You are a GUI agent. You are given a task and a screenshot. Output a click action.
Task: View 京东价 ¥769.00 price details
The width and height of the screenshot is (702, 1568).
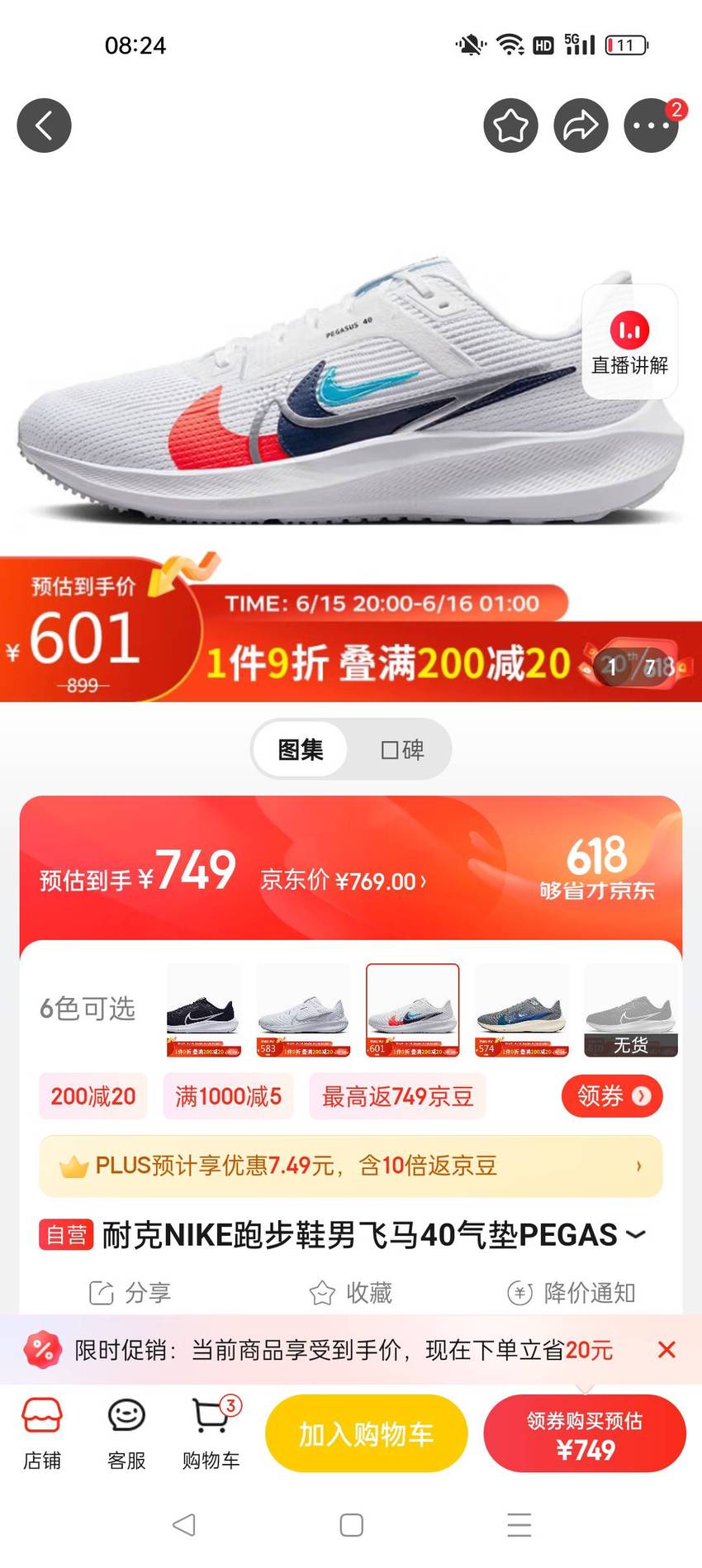(344, 881)
